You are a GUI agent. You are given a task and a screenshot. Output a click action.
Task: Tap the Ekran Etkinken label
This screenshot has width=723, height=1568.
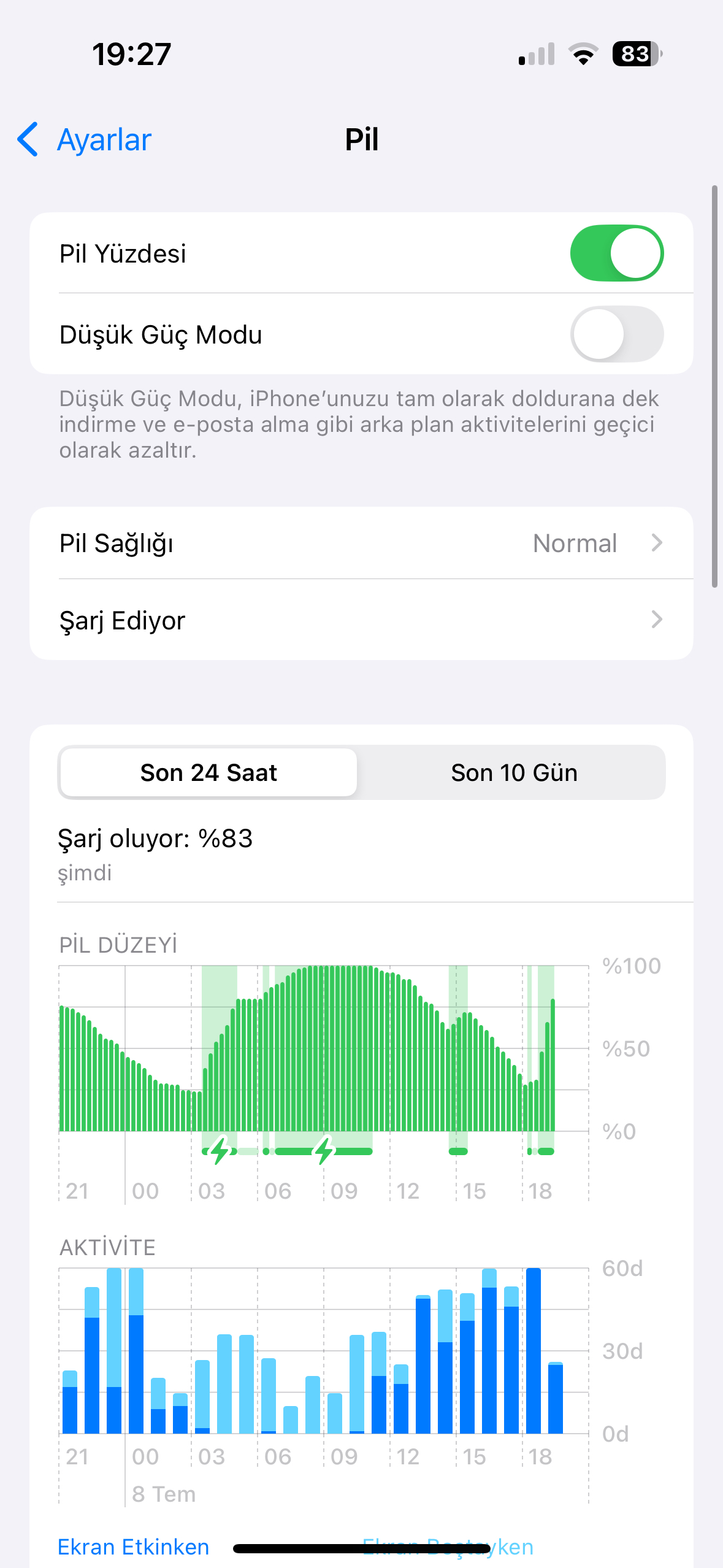coord(133,1547)
